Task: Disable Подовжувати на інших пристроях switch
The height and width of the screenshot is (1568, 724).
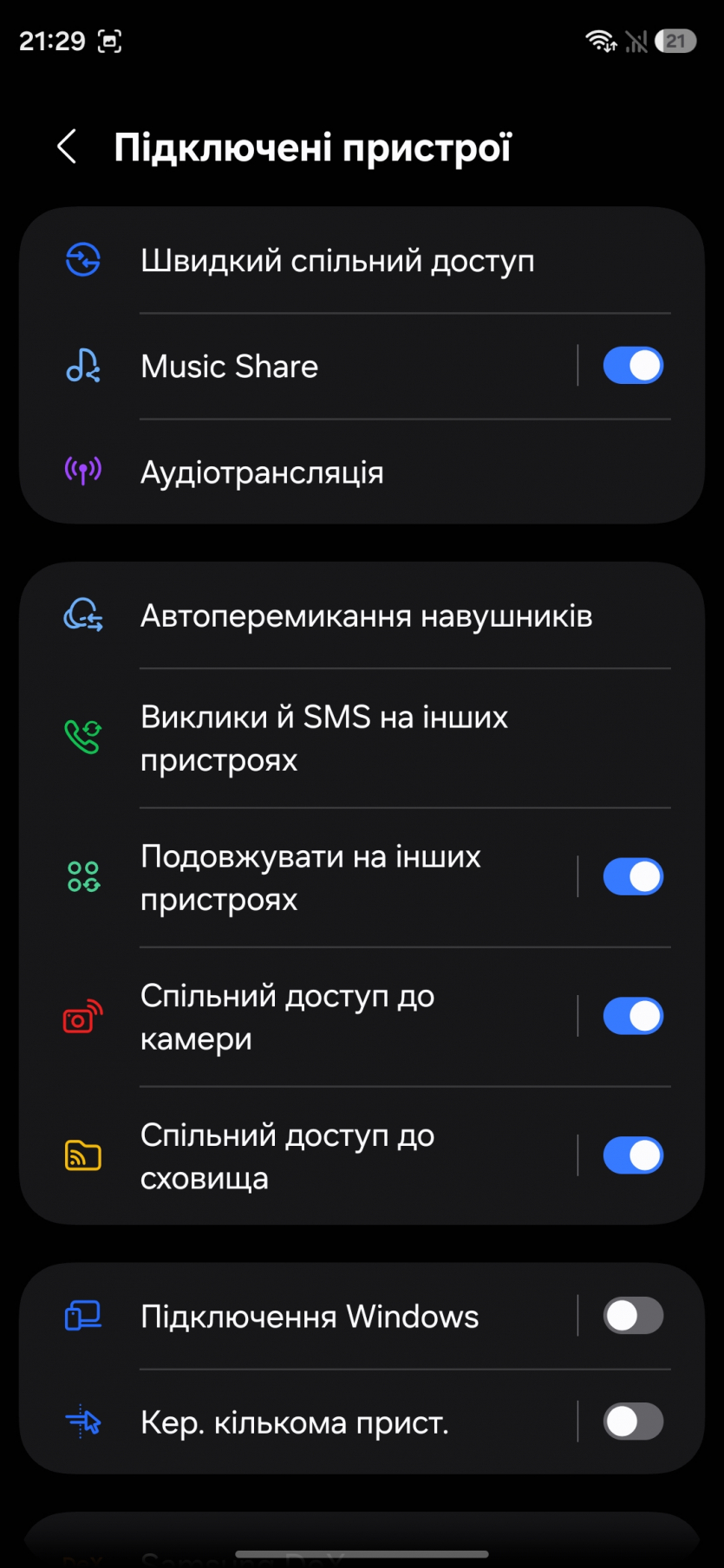Action: pyautogui.click(x=633, y=877)
